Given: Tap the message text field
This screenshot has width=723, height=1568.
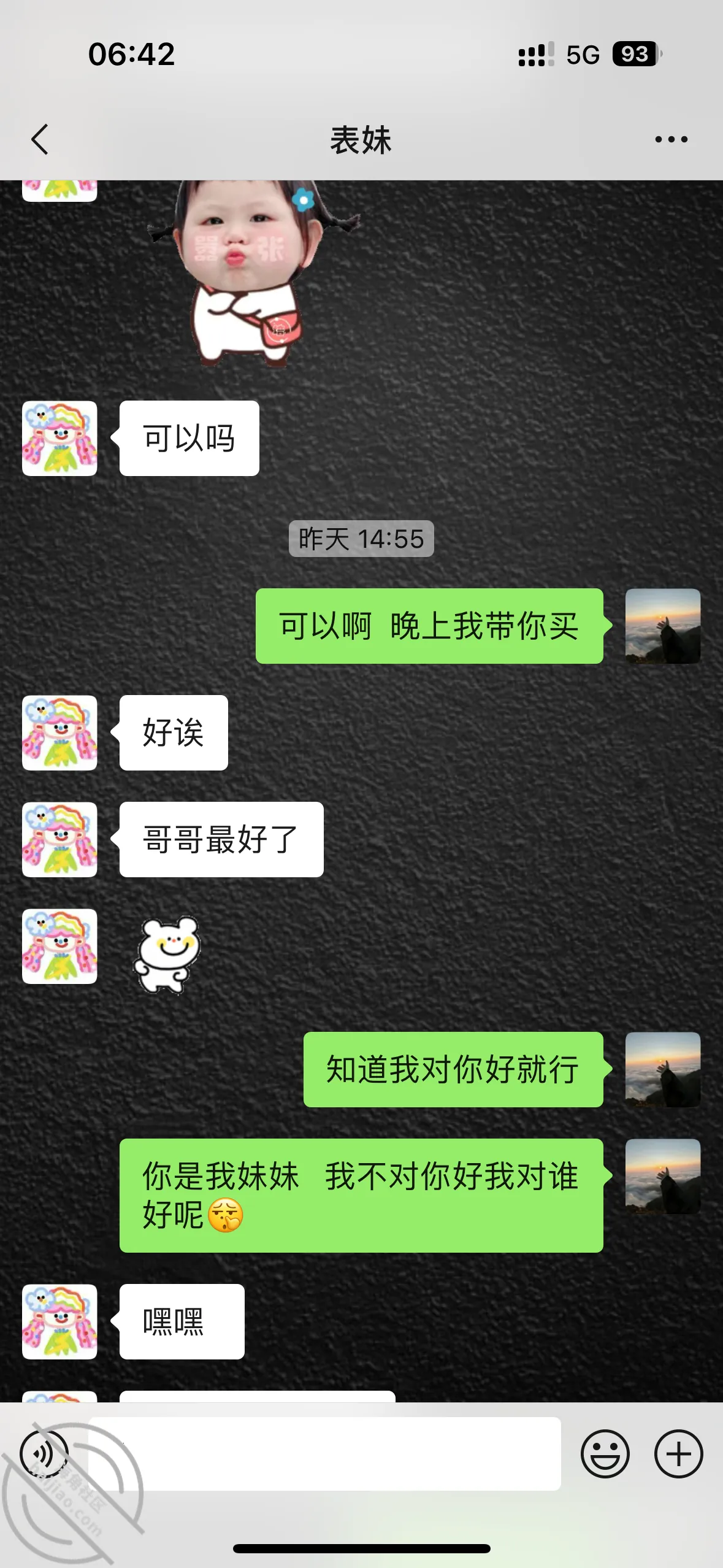Looking at the screenshot, I should 324,1453.
